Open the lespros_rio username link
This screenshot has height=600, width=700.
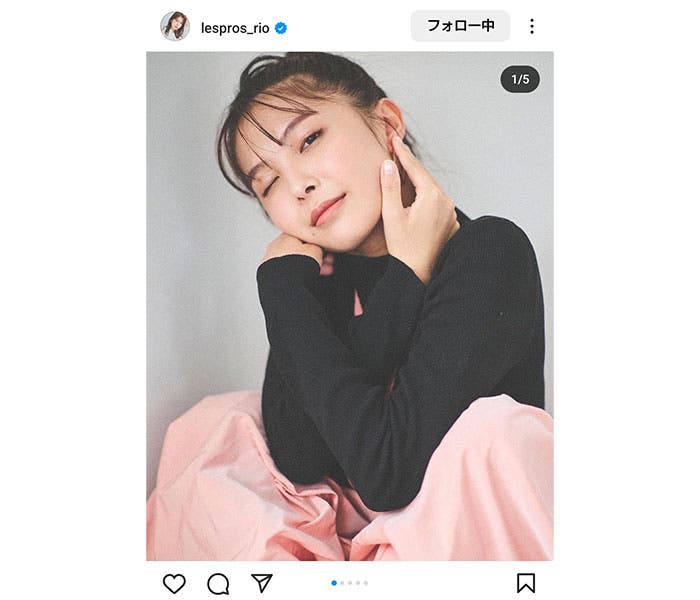coord(232,27)
